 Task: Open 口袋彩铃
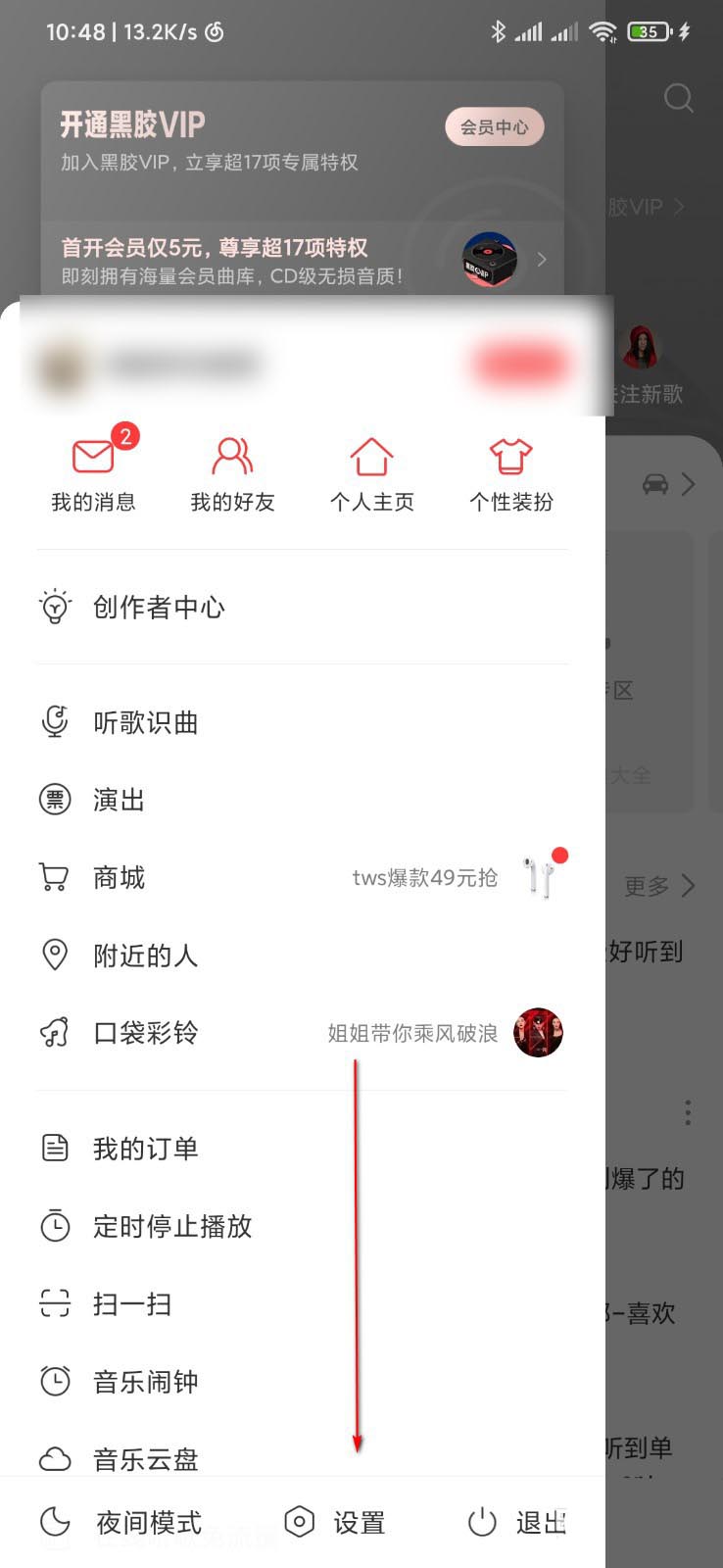click(145, 1032)
